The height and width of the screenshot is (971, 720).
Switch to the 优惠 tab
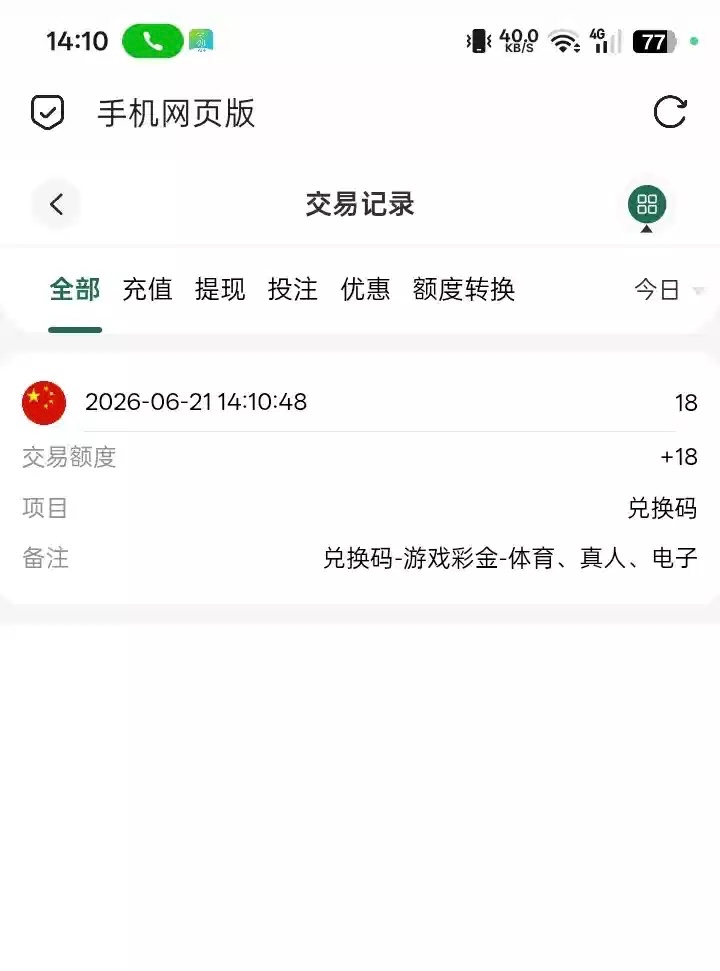point(365,289)
